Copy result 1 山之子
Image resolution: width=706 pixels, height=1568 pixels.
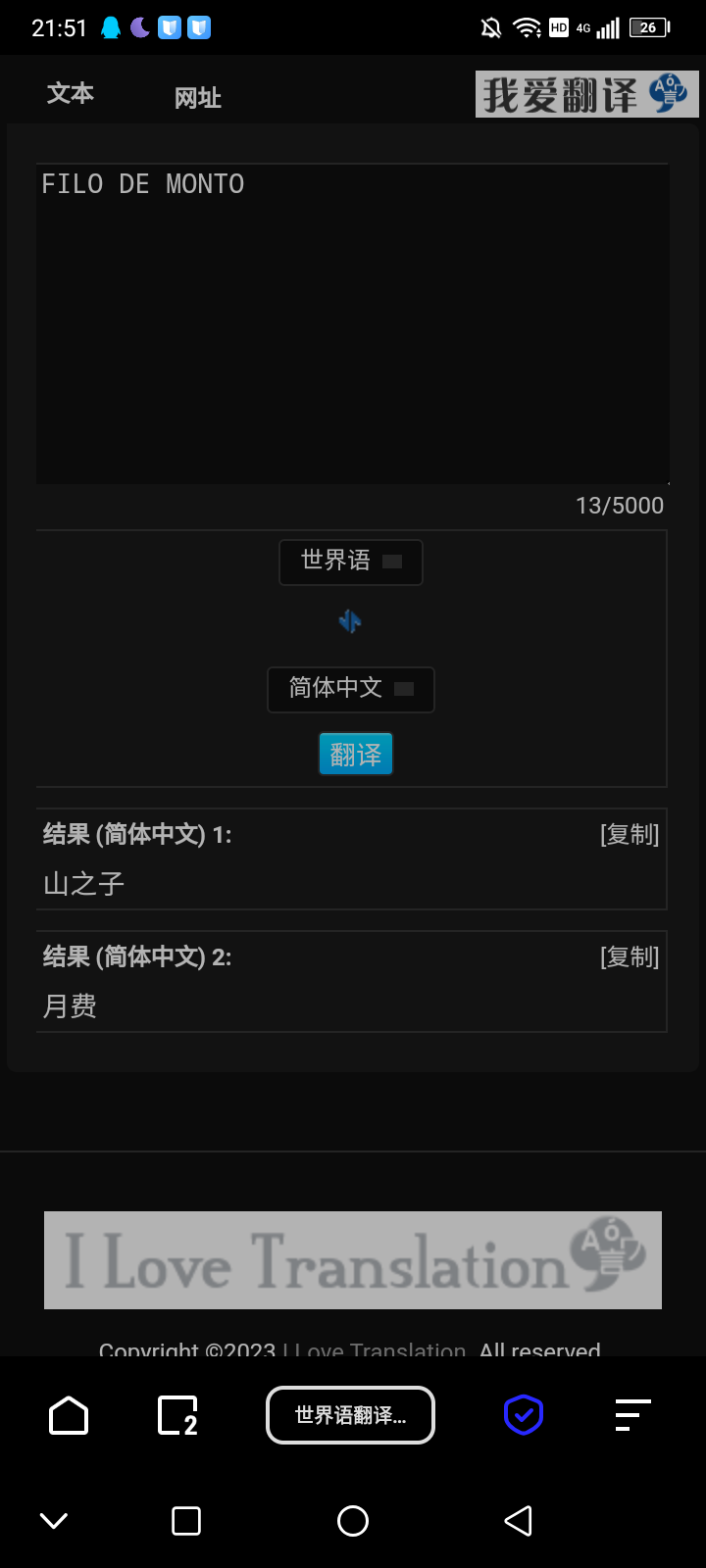click(x=630, y=834)
